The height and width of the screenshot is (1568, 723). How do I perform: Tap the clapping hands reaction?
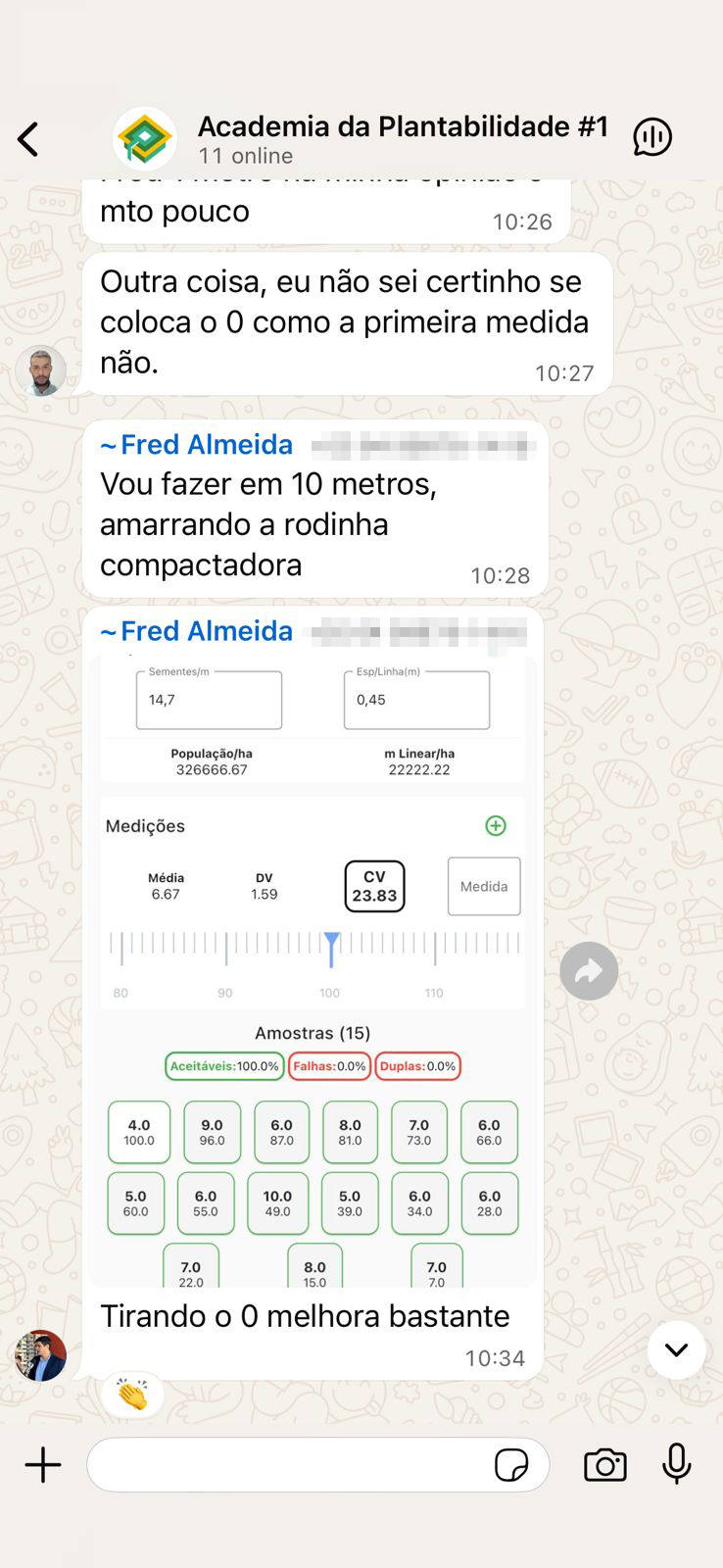pyautogui.click(x=132, y=1394)
